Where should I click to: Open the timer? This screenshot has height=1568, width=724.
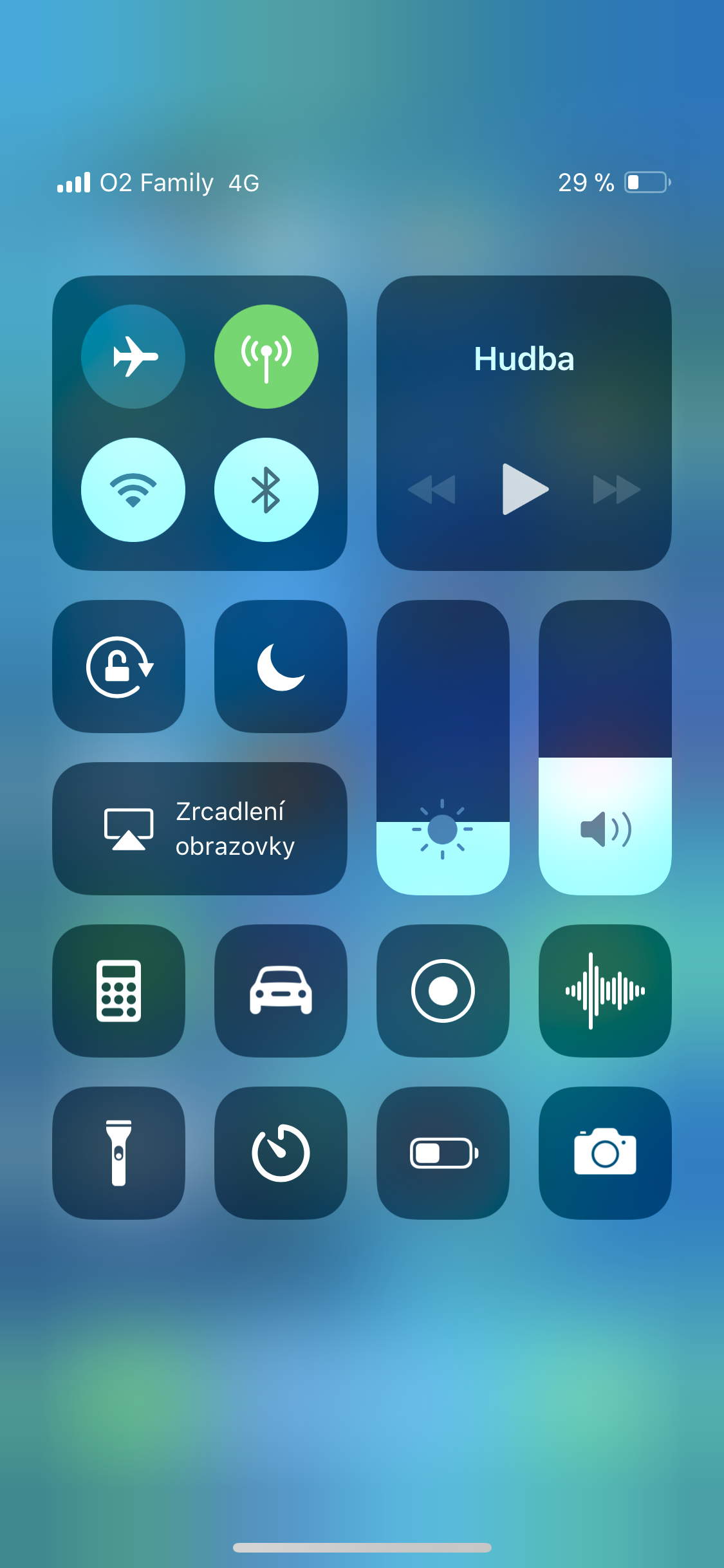281,1153
